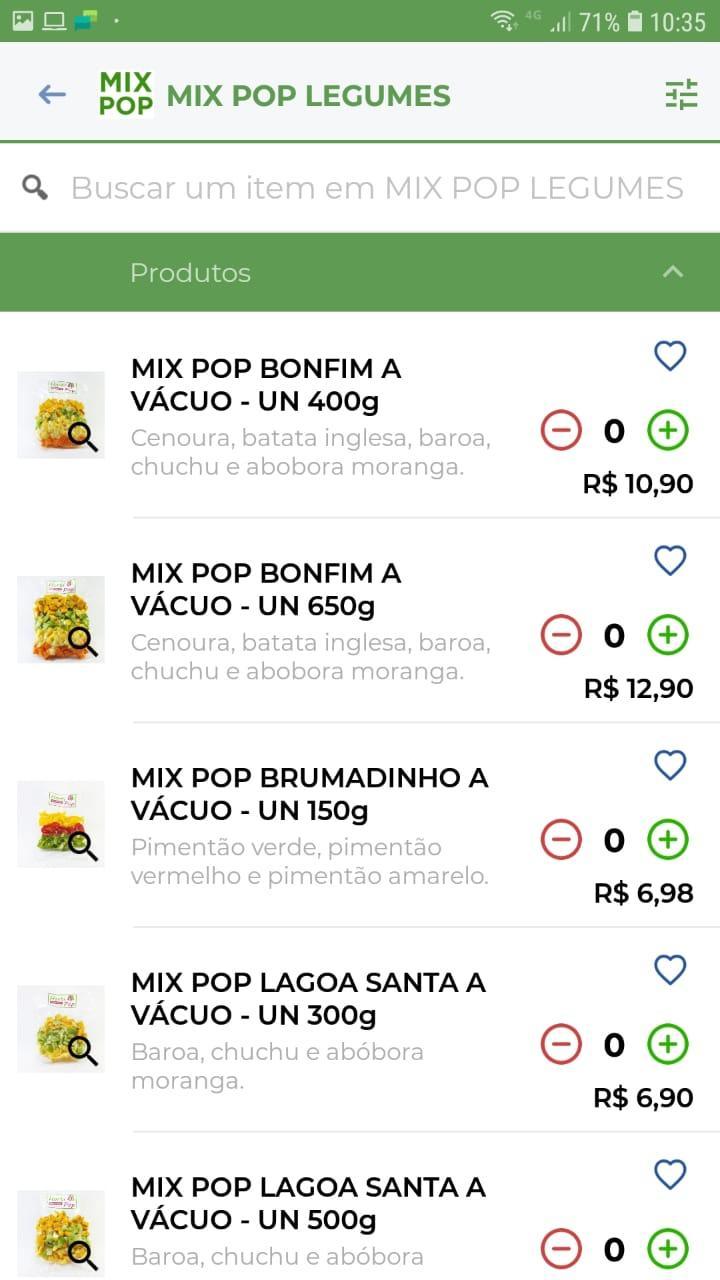Zoom the MIX POP BONFIM 400g image

(x=61, y=415)
